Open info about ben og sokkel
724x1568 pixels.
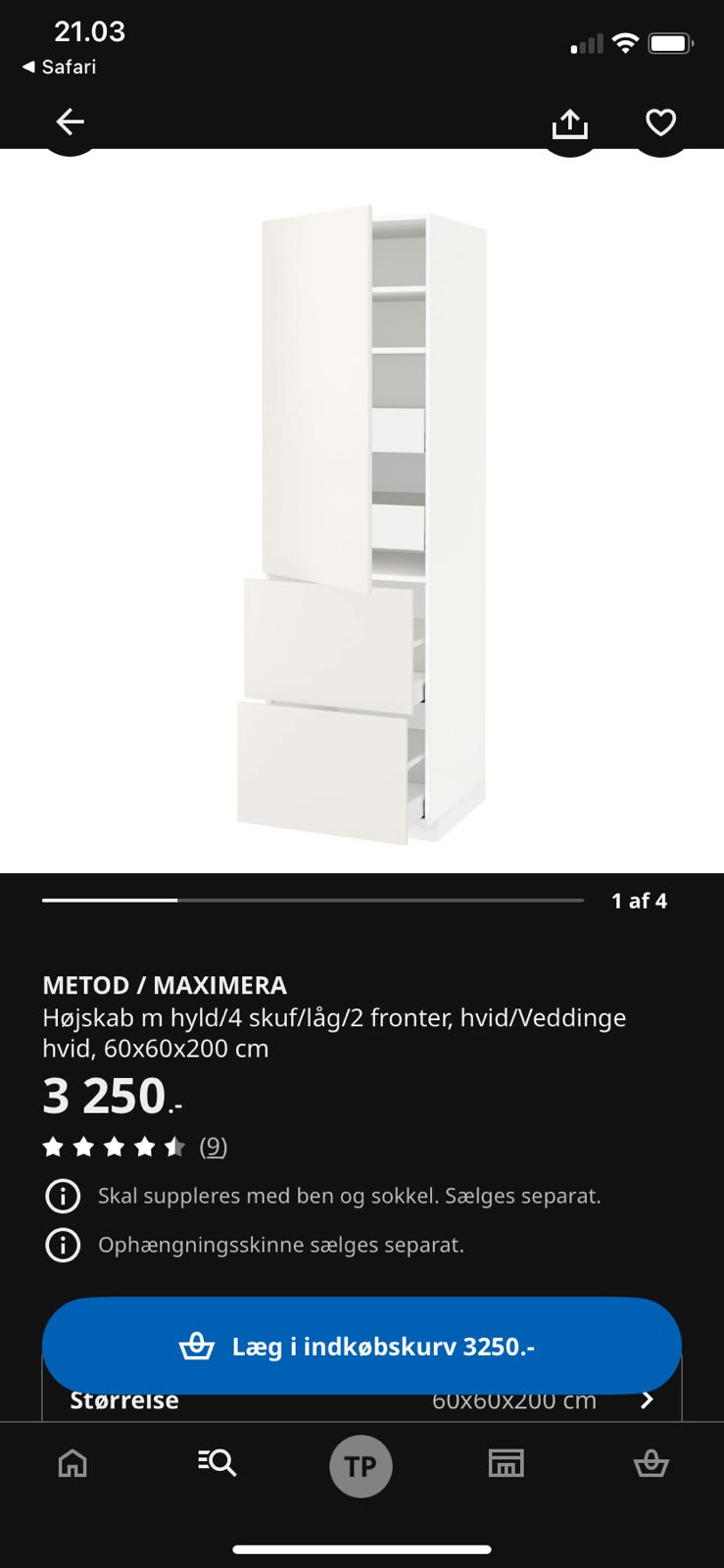click(x=63, y=1196)
